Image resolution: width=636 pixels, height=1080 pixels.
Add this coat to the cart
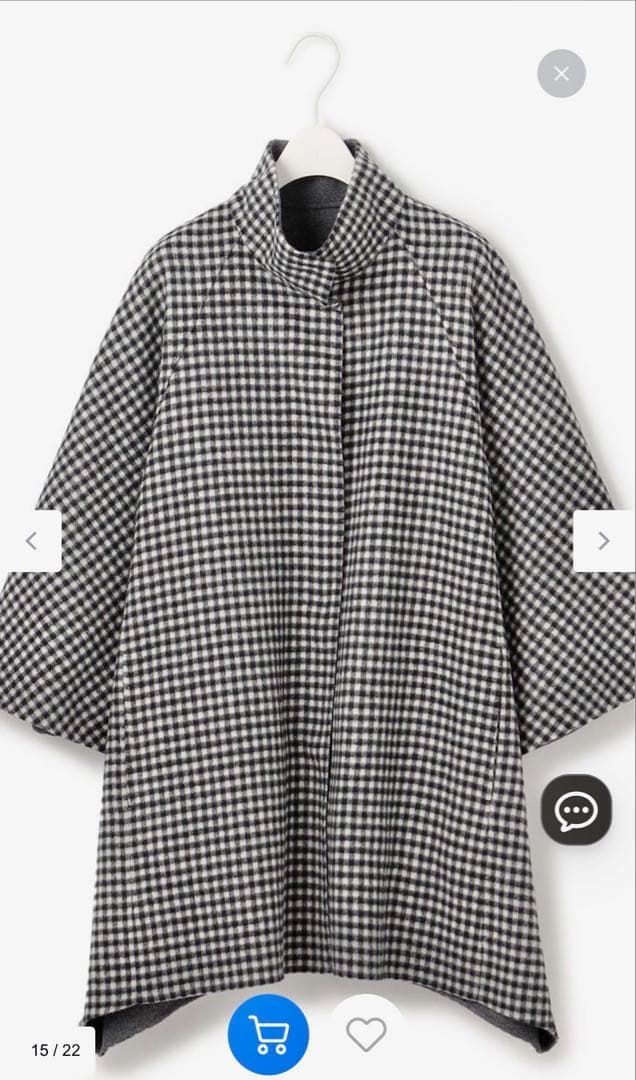(268, 1035)
